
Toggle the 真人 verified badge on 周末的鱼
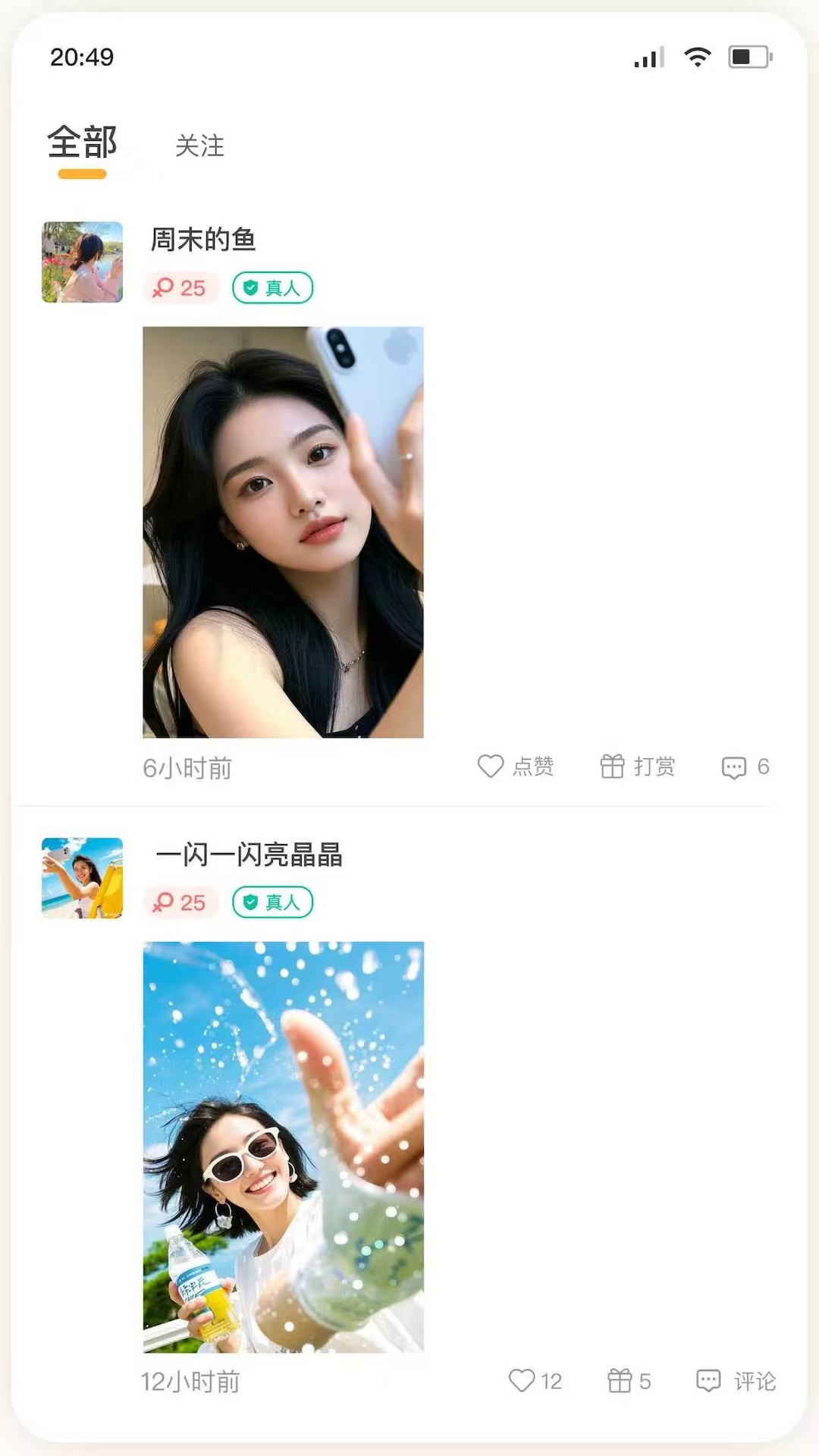pos(272,288)
